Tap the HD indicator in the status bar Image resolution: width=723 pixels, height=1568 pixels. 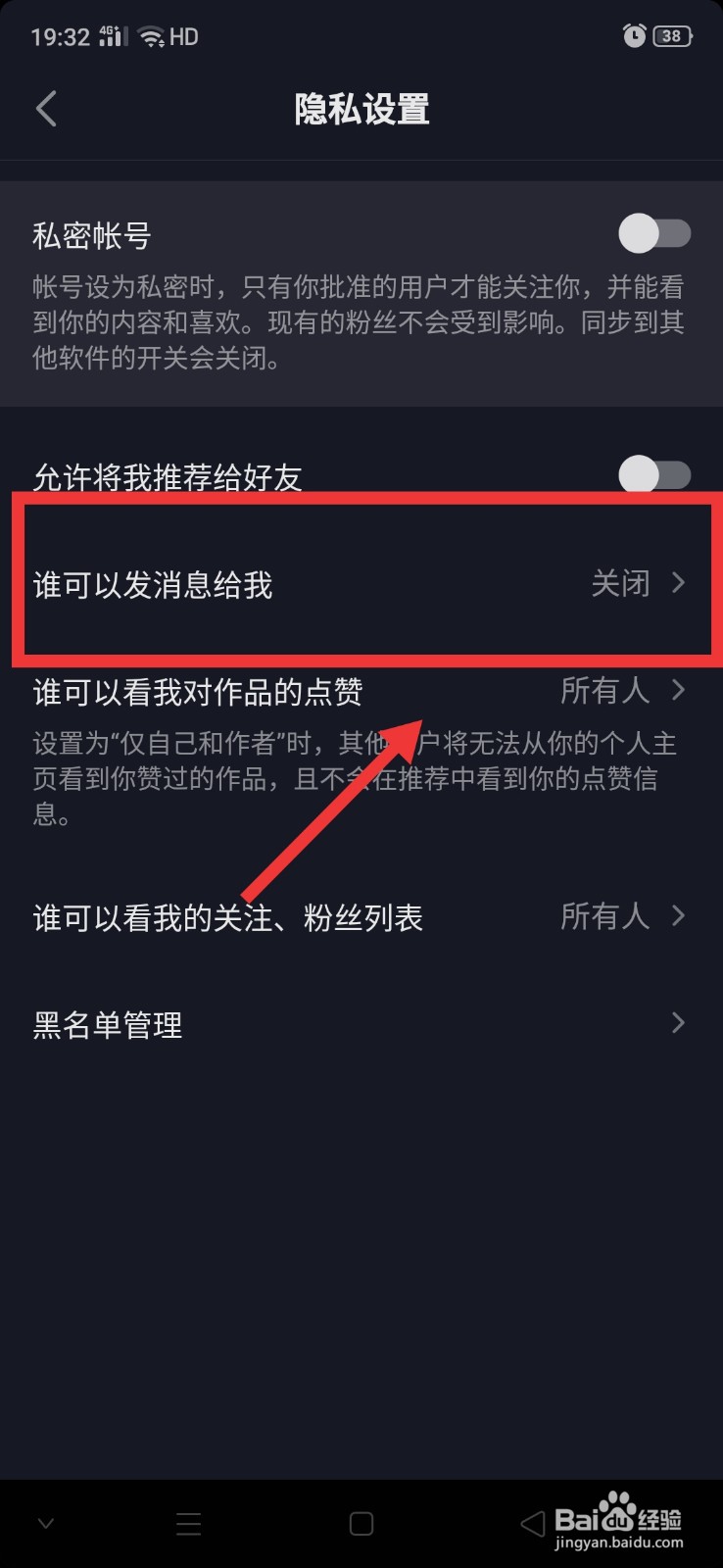pyautogui.click(x=184, y=36)
